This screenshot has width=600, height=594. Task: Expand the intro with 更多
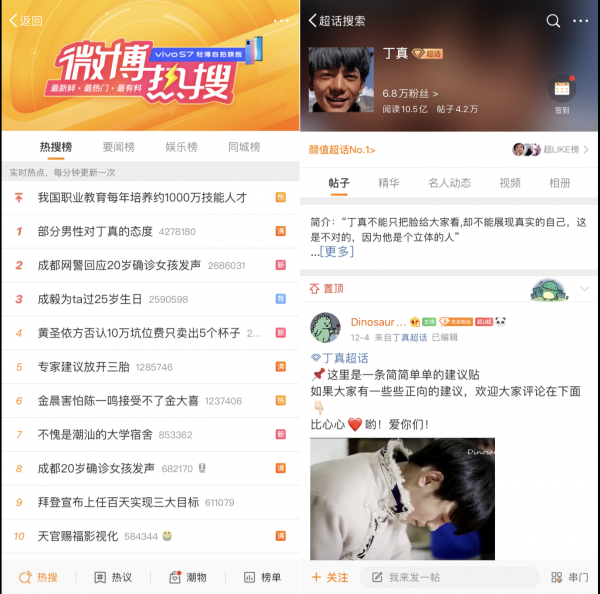(x=337, y=251)
